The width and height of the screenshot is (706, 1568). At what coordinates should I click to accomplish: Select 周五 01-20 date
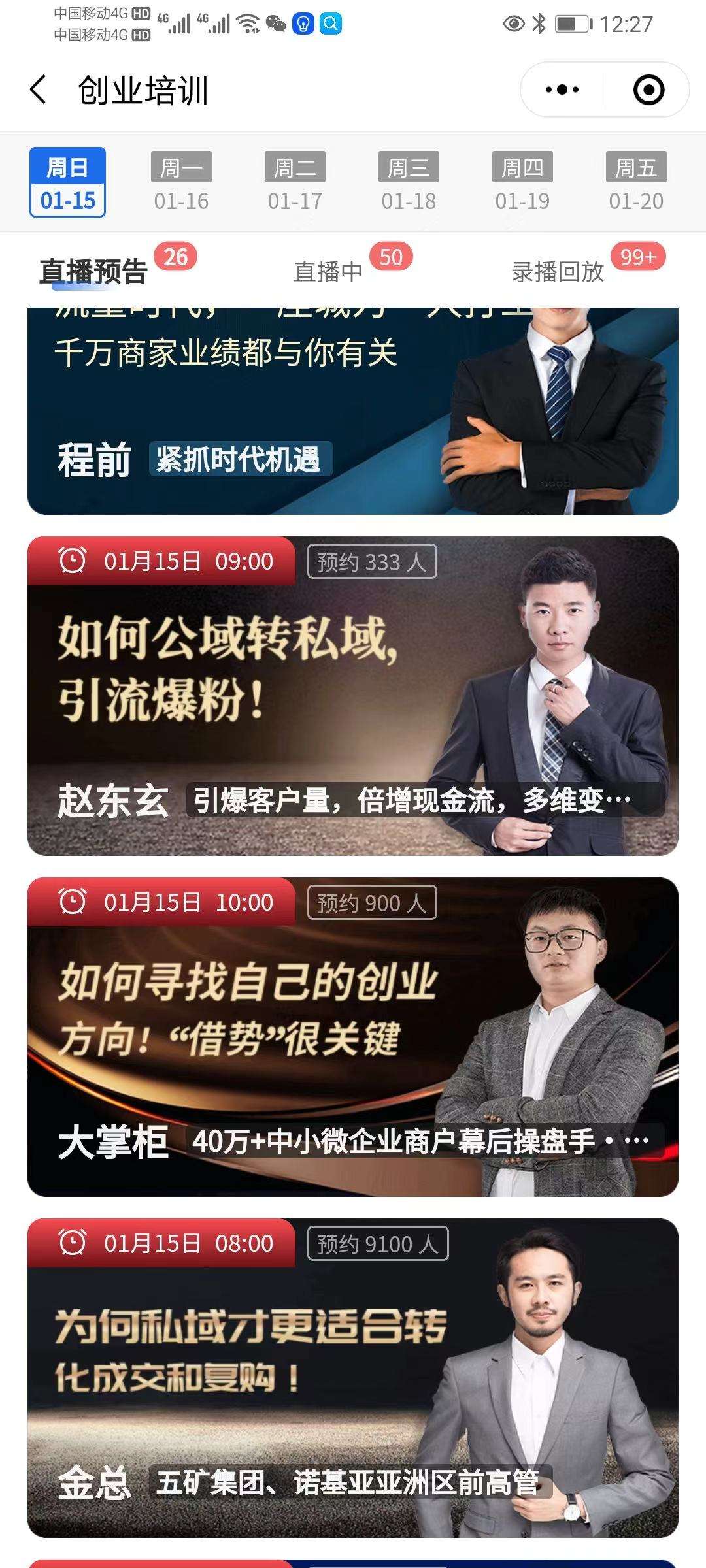pos(636,182)
